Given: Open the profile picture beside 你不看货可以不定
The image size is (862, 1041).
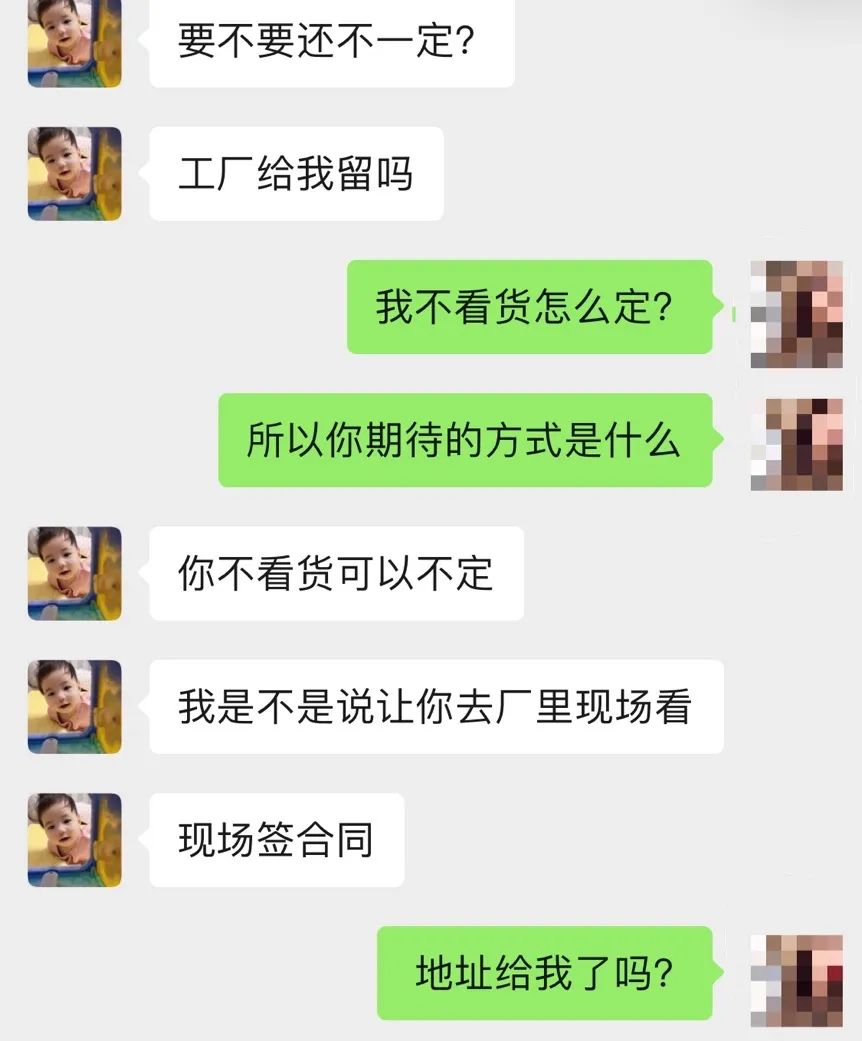Looking at the screenshot, I should tap(74, 573).
